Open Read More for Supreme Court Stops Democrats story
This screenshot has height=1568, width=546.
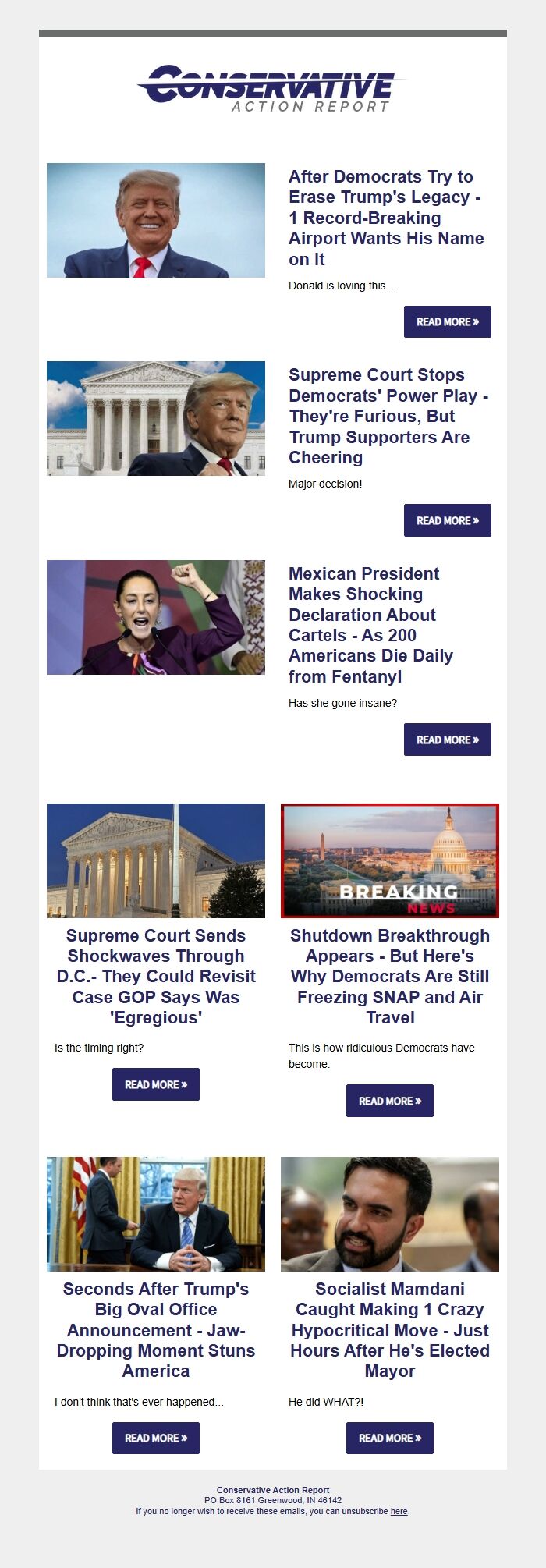point(447,520)
